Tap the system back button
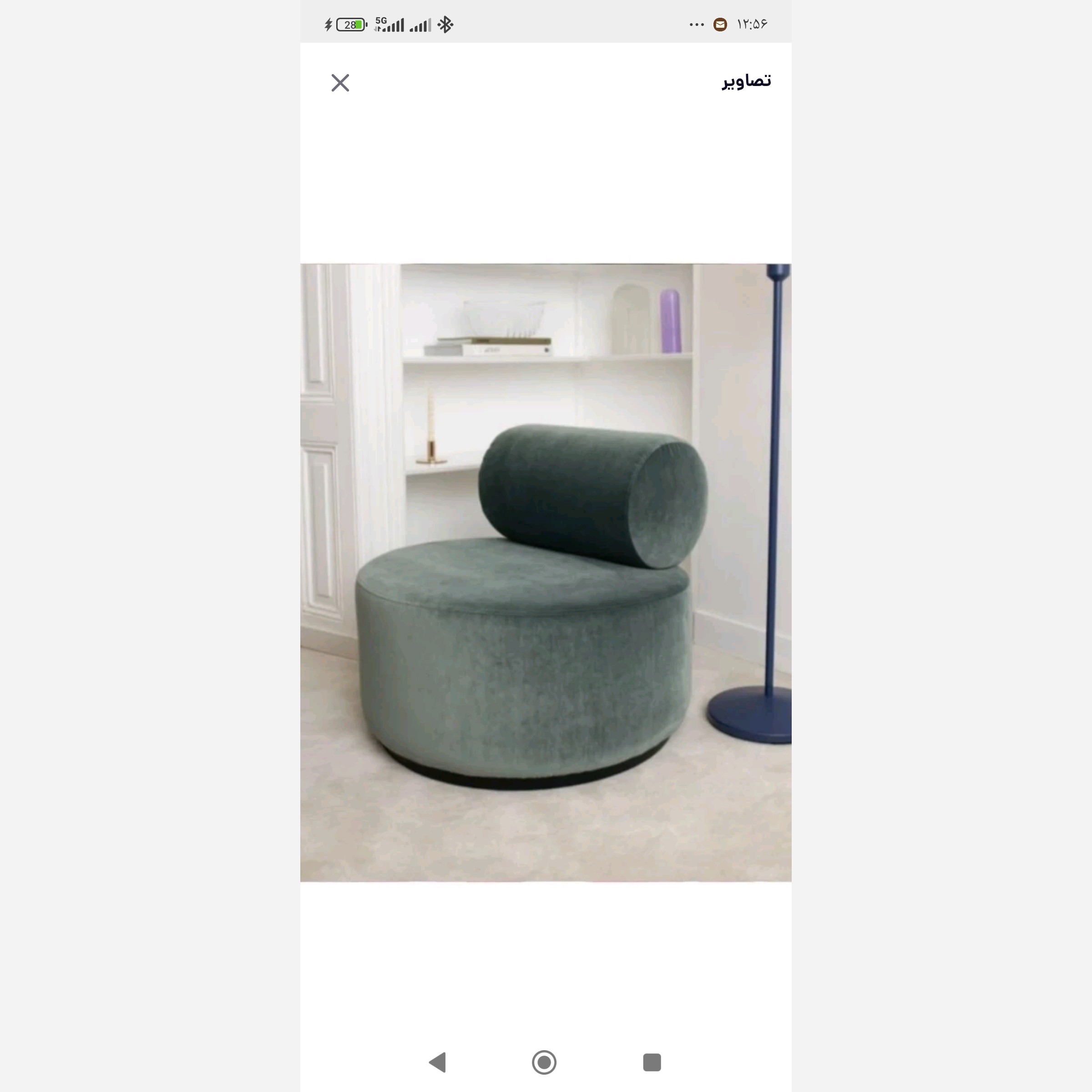The width and height of the screenshot is (1092, 1092). (438, 1062)
